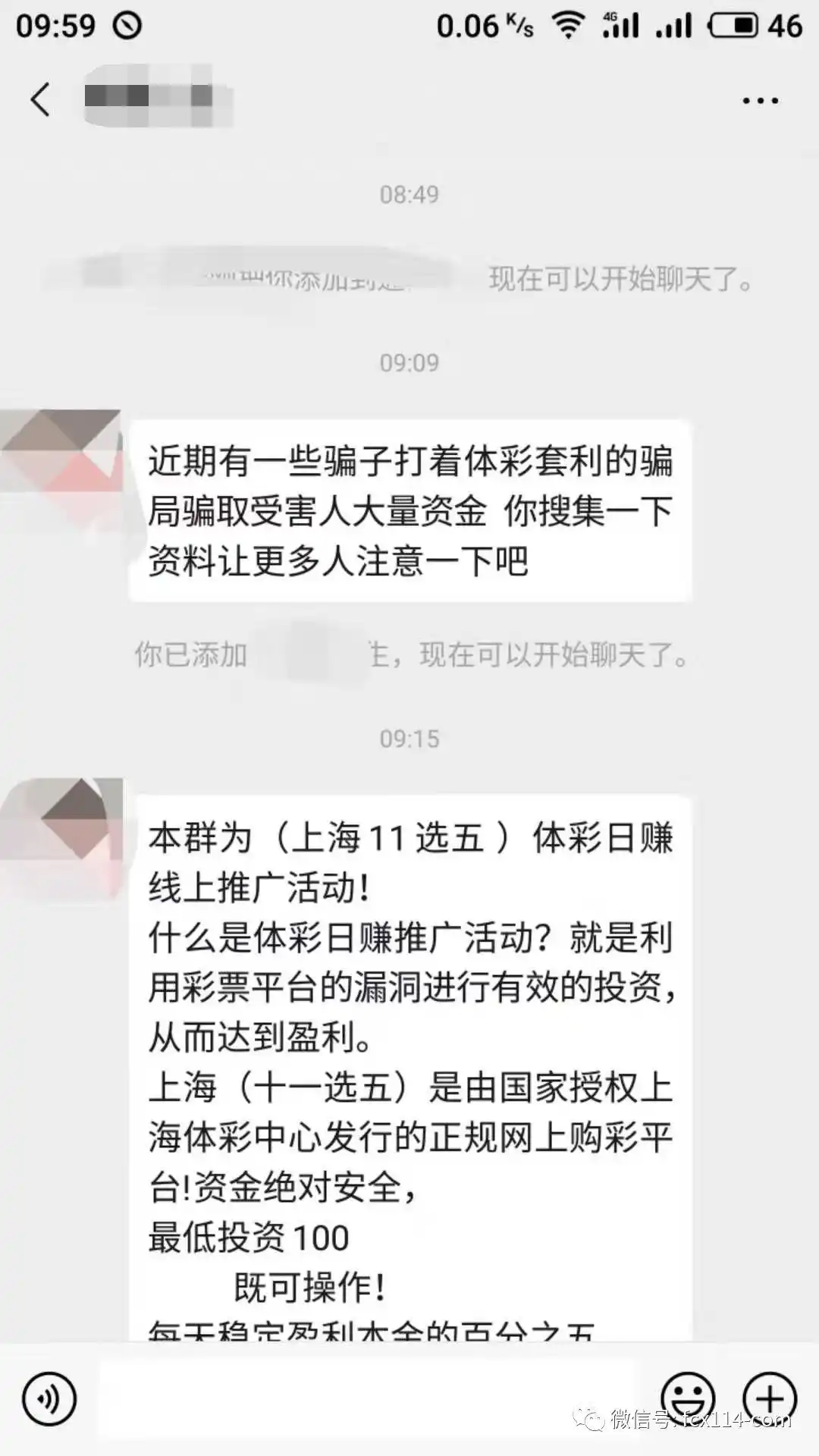The width and height of the screenshot is (819, 1456).
Task: Open the three-dot chat options menu
Action: click(760, 101)
